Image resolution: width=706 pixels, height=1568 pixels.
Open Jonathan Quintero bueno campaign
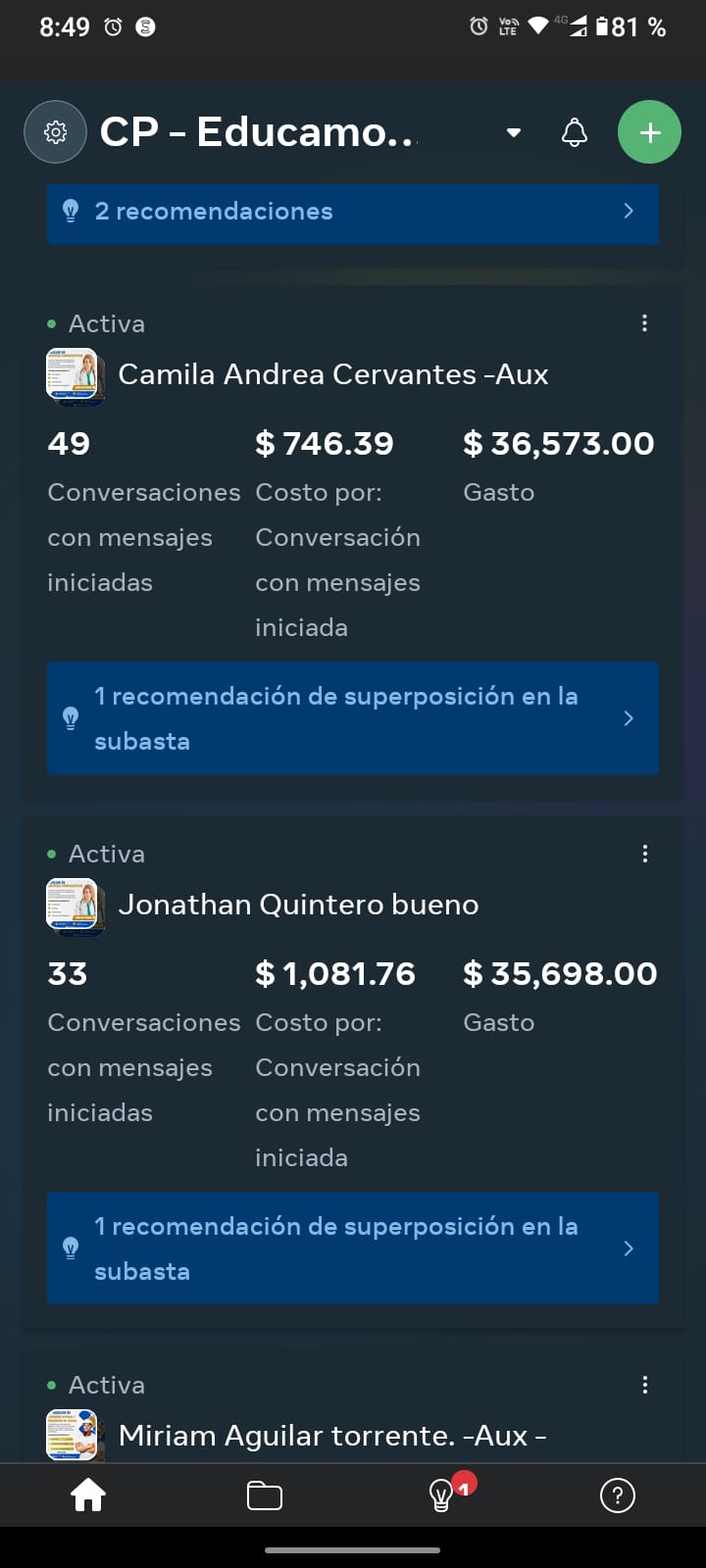tap(298, 905)
